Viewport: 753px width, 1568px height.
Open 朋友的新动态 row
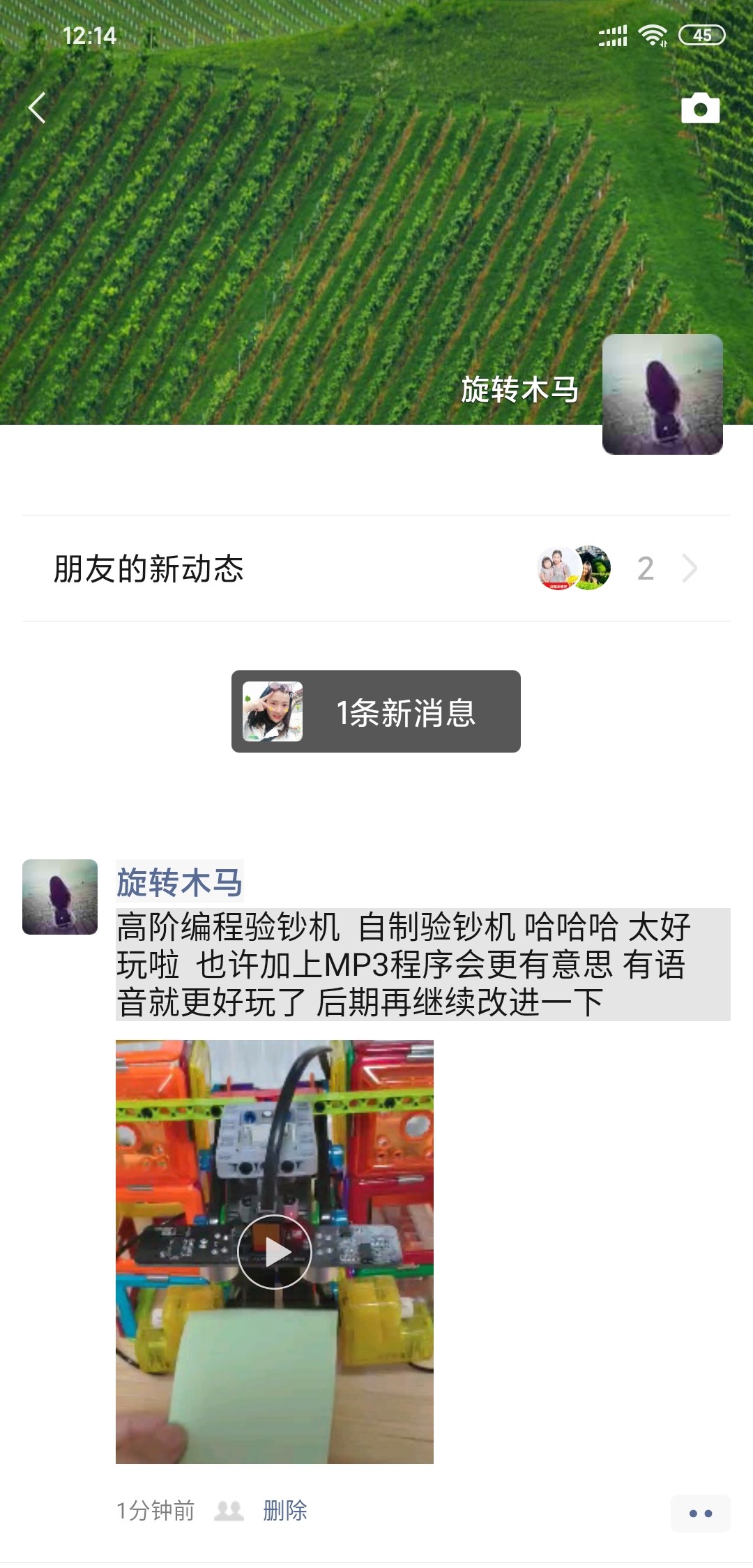[x=376, y=568]
